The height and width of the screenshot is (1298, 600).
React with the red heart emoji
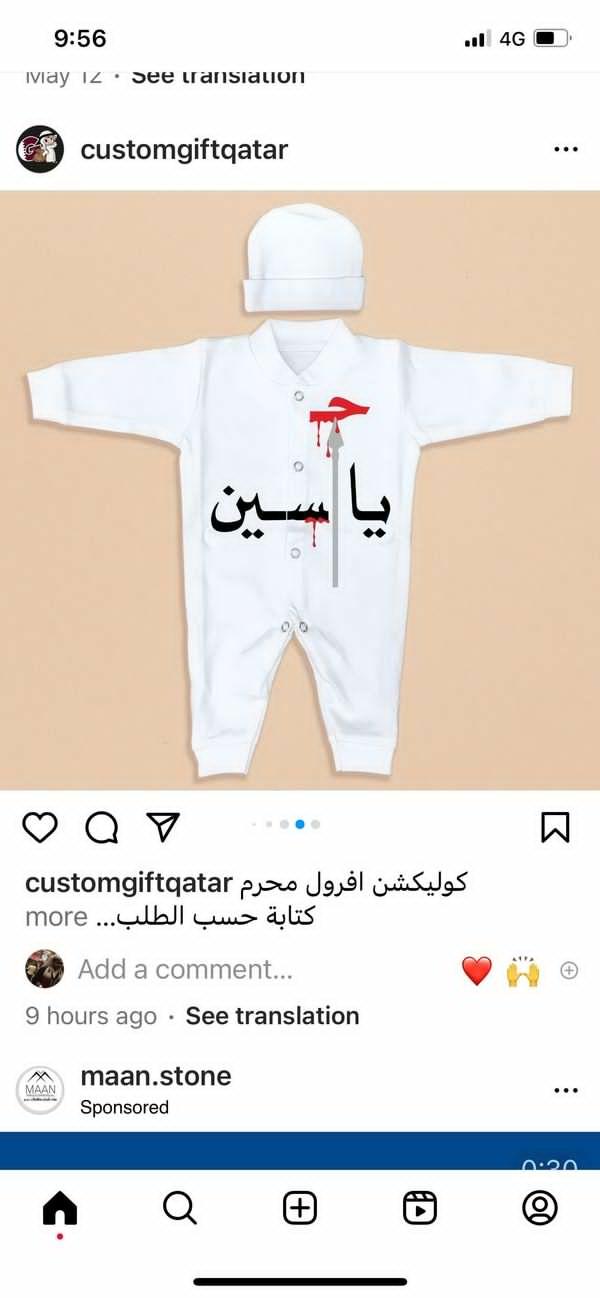477,970
